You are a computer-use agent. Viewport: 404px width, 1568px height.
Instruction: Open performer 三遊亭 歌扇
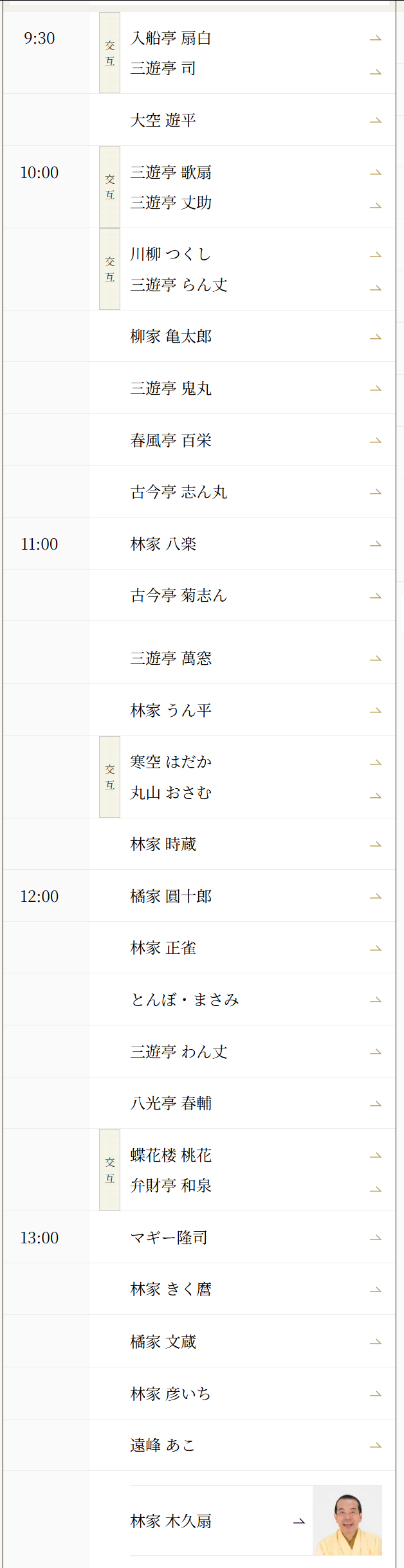pos(171,172)
